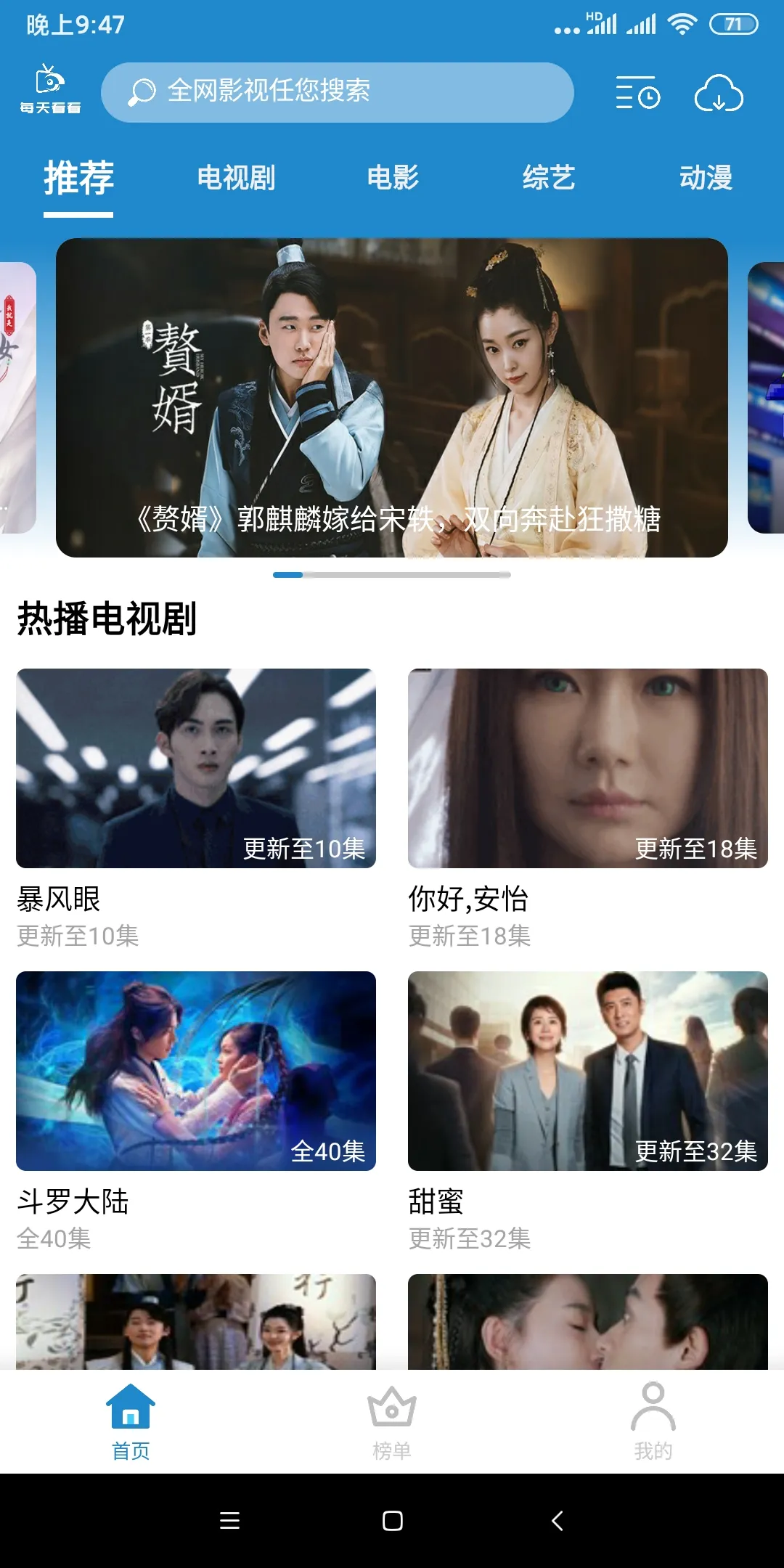The width and height of the screenshot is (784, 1568).
Task: Switch to the 电影 tab
Action: click(x=393, y=178)
